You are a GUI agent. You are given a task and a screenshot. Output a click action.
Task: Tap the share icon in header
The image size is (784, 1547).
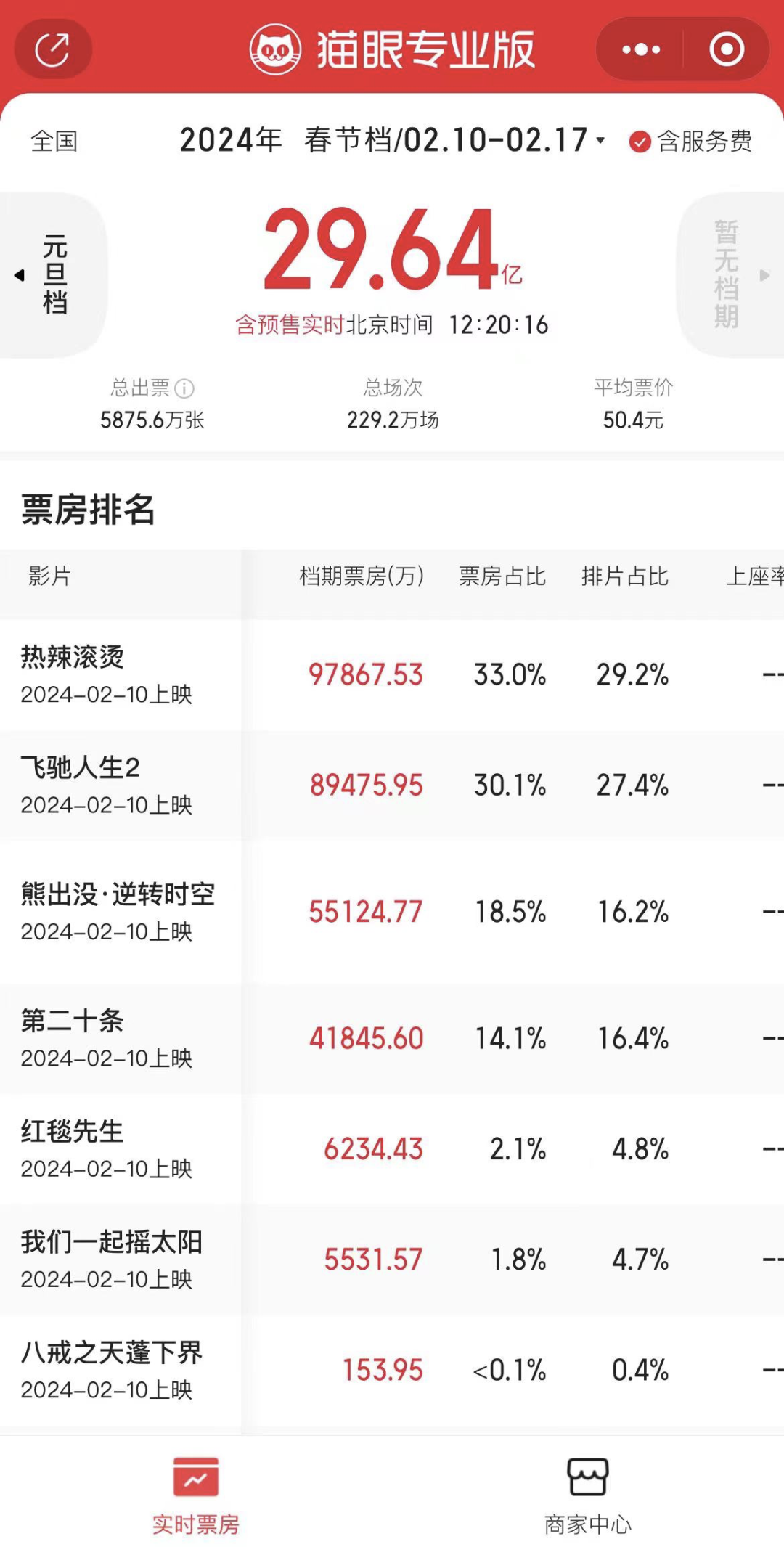pos(53,49)
